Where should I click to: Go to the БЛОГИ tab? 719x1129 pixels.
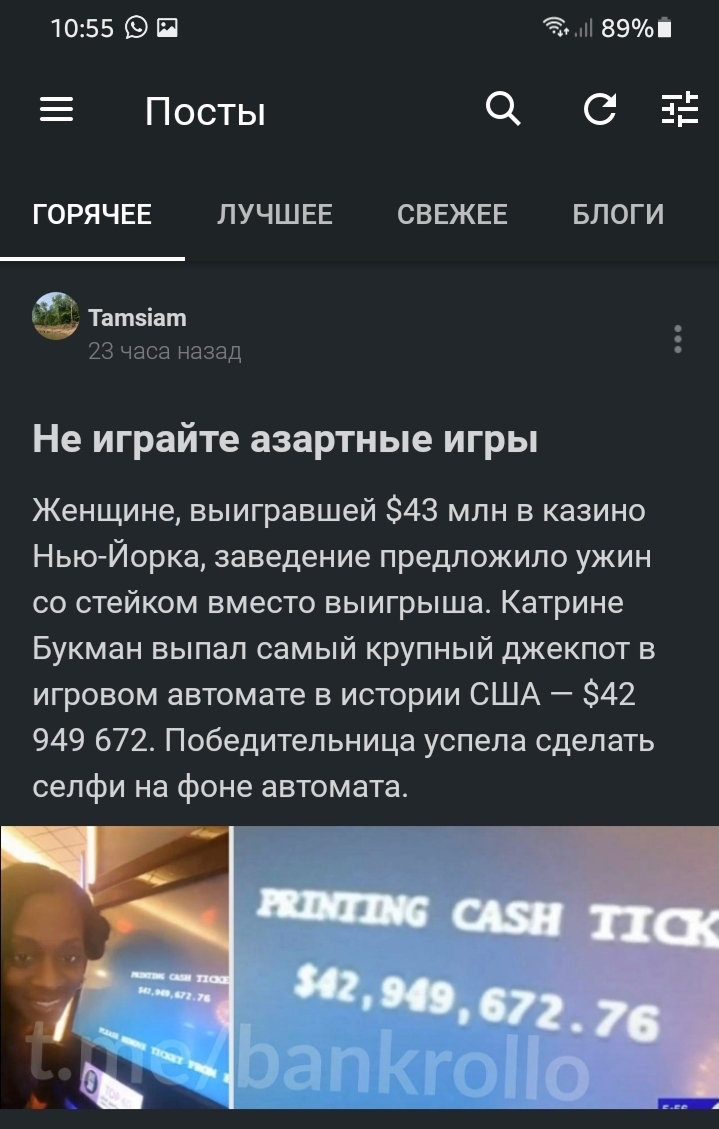tap(618, 215)
